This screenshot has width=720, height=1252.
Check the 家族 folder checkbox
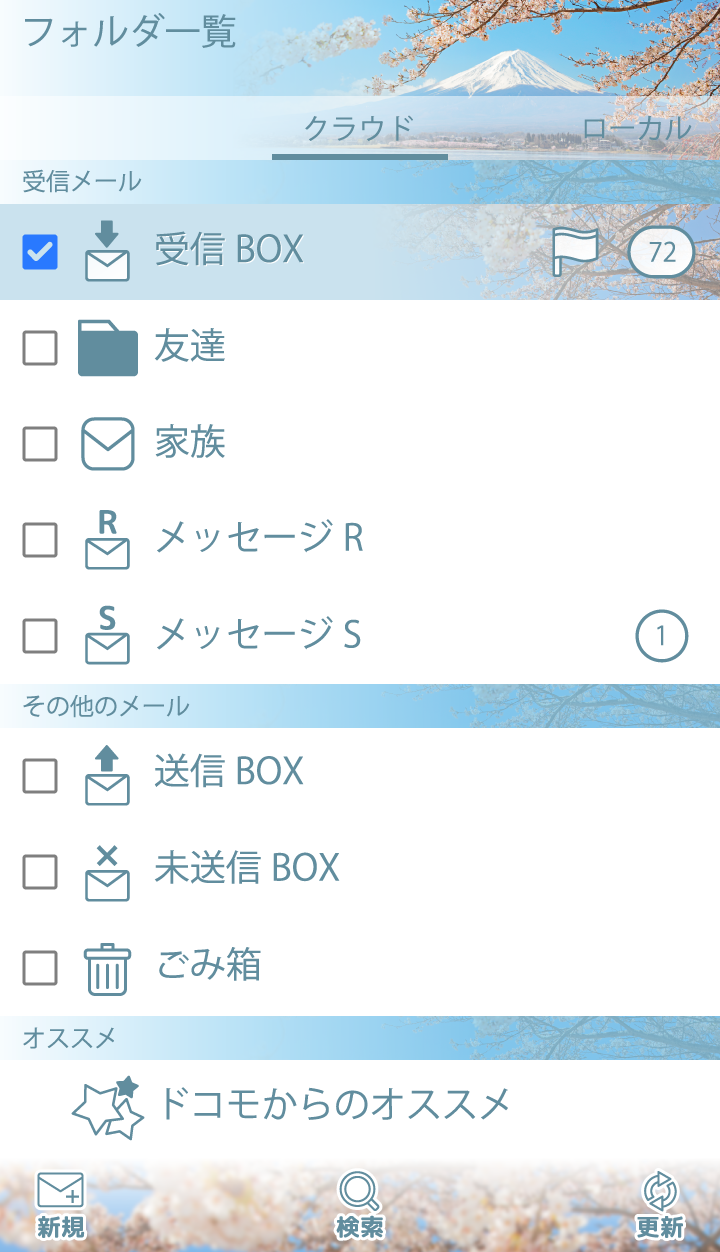(x=40, y=444)
